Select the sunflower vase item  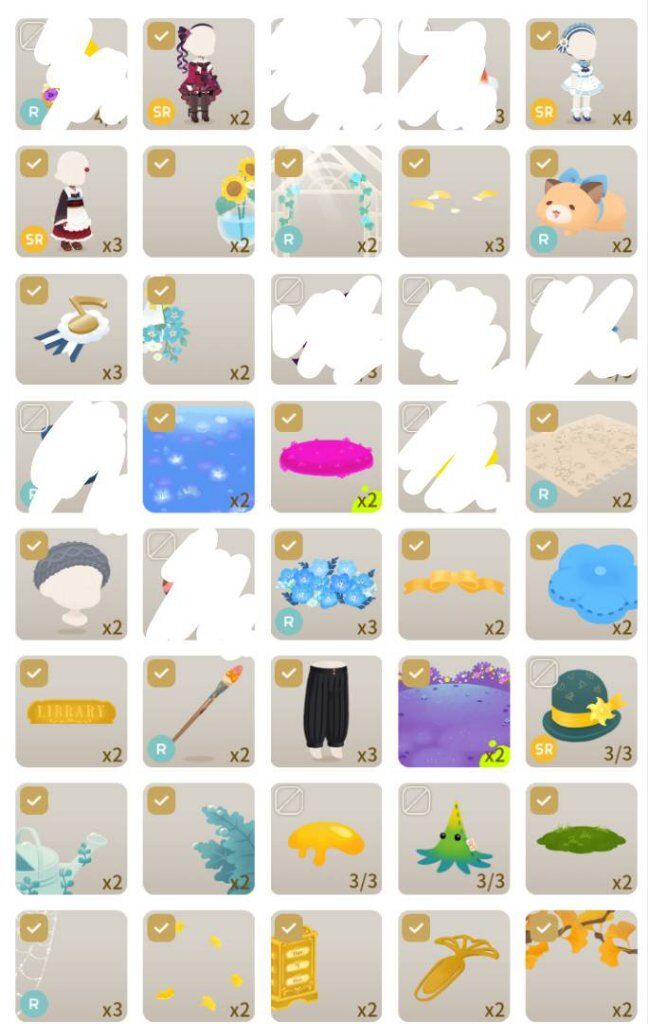pos(199,201)
